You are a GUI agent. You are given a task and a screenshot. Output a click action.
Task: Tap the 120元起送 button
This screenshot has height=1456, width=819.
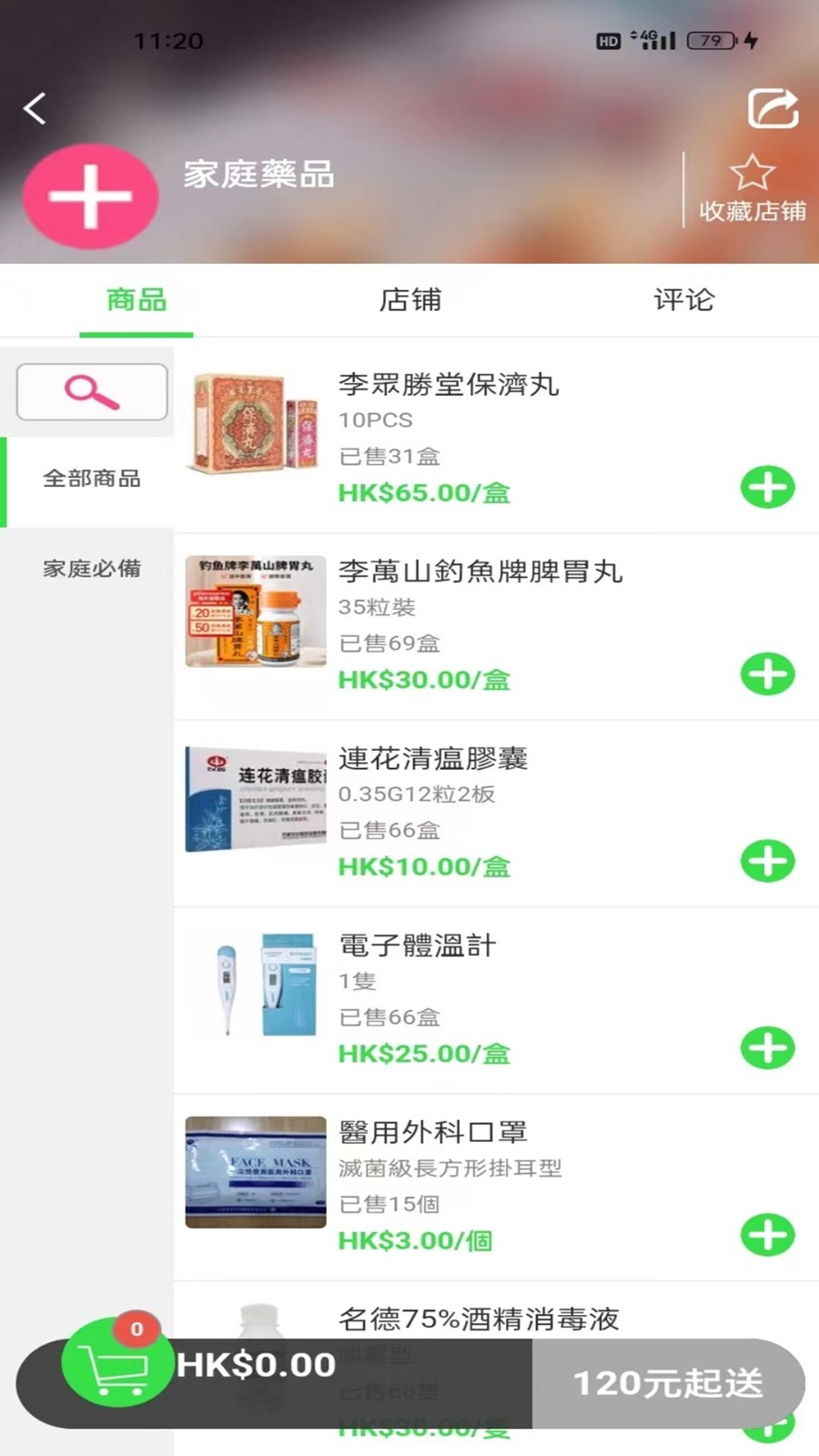click(x=671, y=1383)
